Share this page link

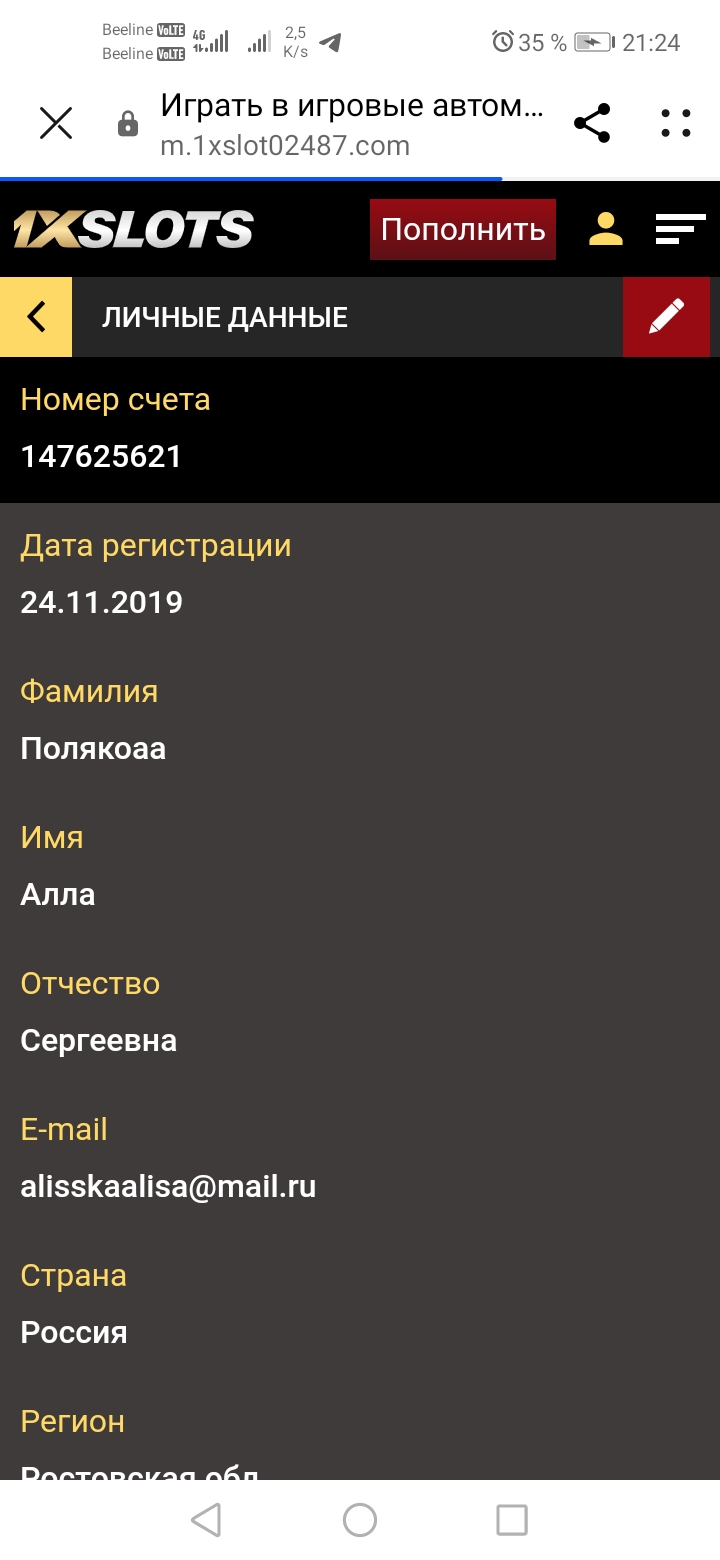click(x=592, y=124)
